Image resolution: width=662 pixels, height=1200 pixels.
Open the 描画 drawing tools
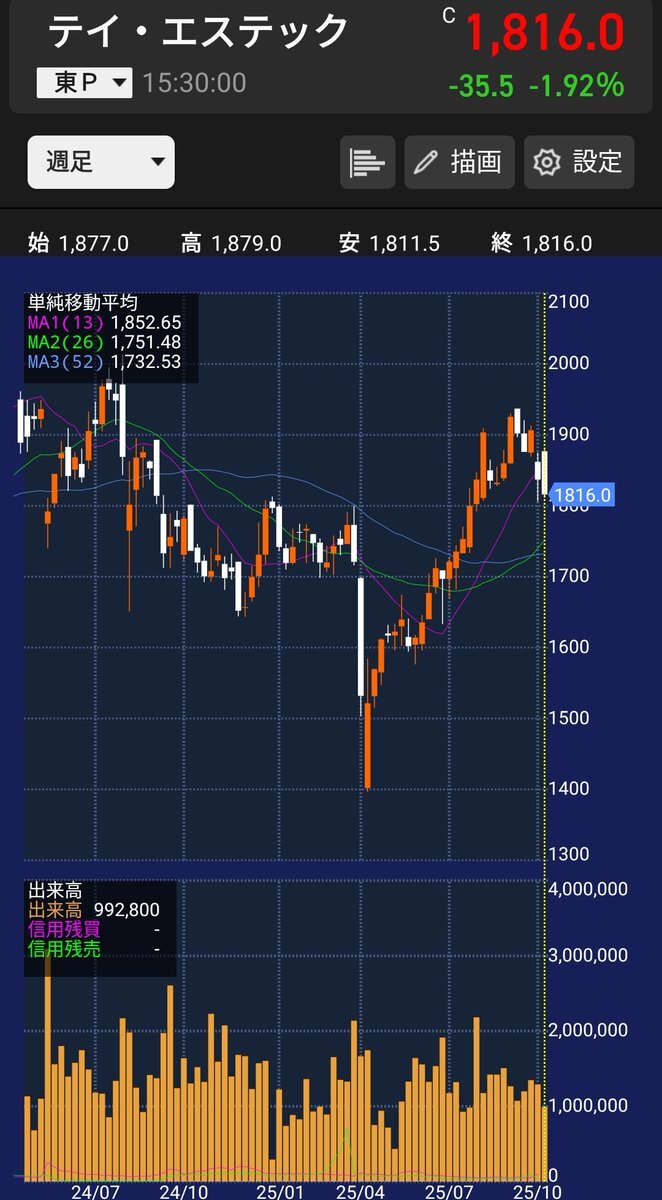pyautogui.click(x=459, y=162)
